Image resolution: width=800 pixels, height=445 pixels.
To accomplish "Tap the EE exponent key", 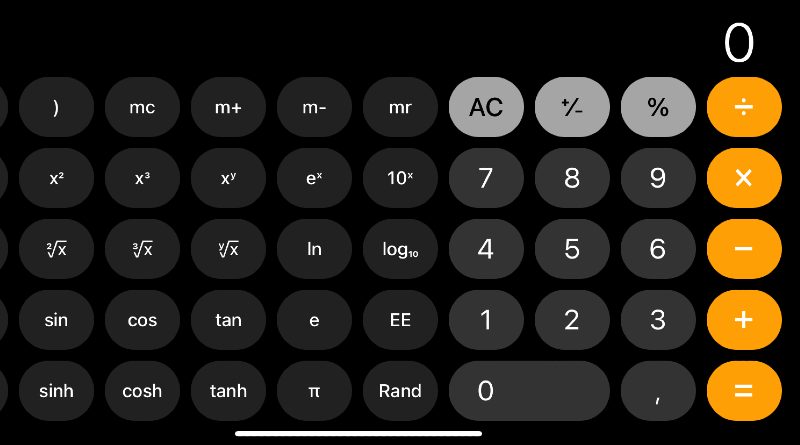I will [x=400, y=320].
